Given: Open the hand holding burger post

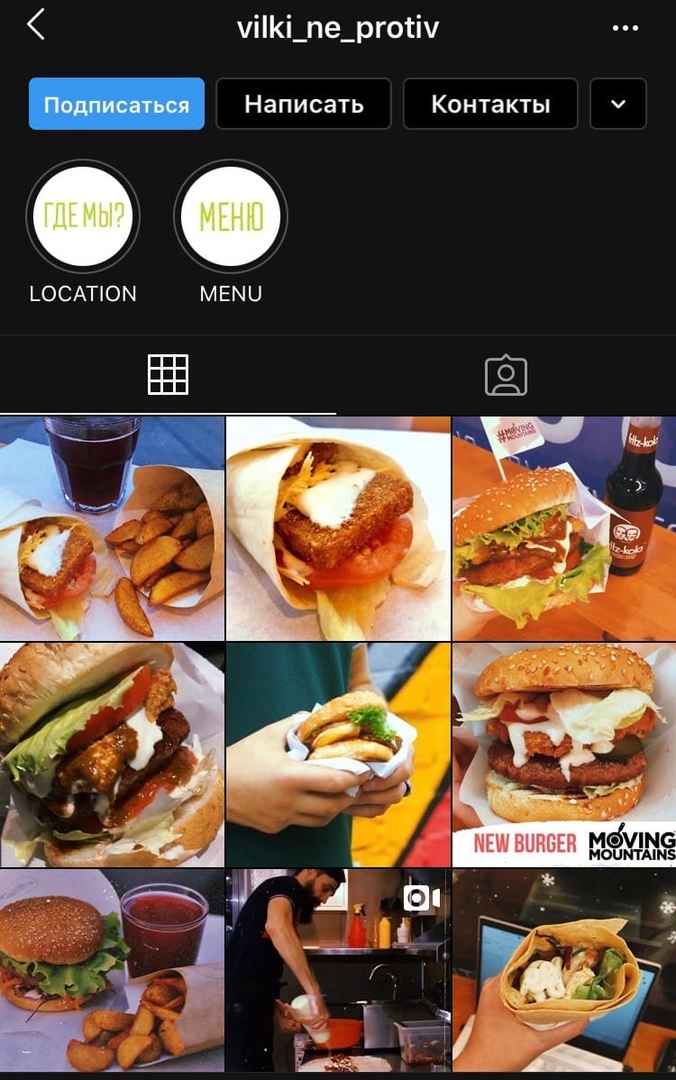Looking at the screenshot, I should point(338,754).
